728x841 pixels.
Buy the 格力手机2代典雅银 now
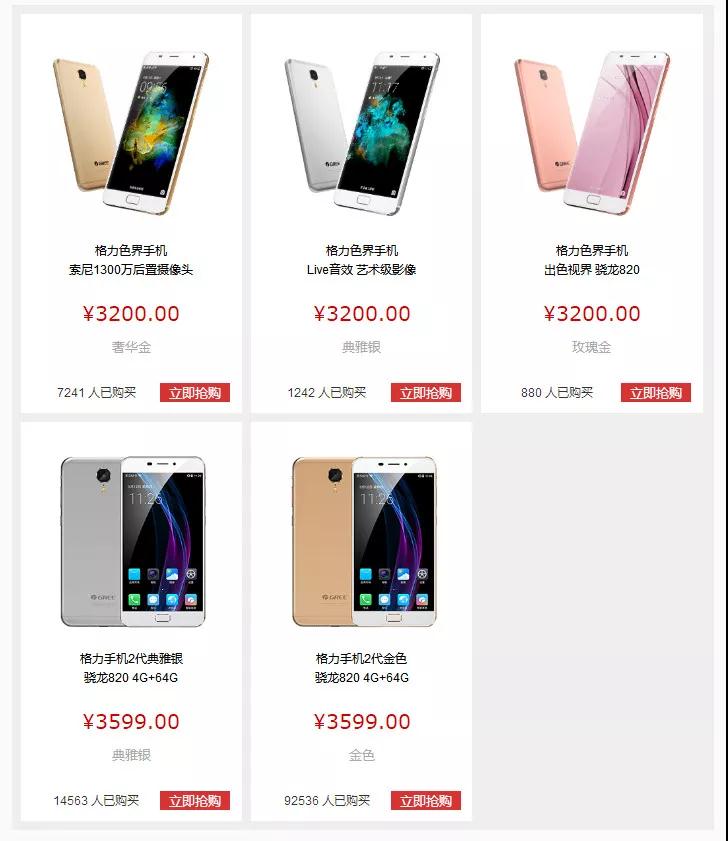click(195, 801)
